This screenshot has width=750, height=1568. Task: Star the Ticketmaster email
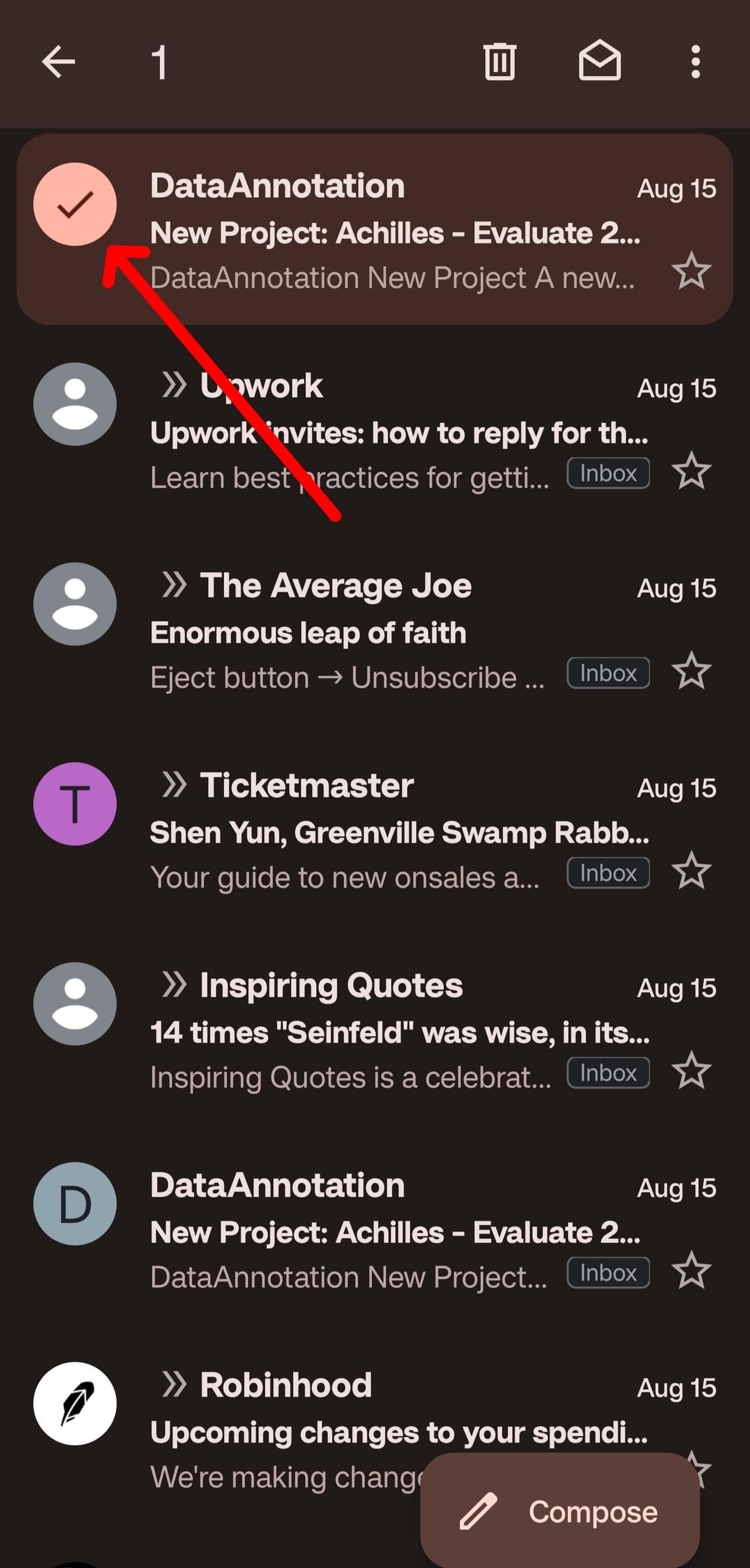[692, 870]
